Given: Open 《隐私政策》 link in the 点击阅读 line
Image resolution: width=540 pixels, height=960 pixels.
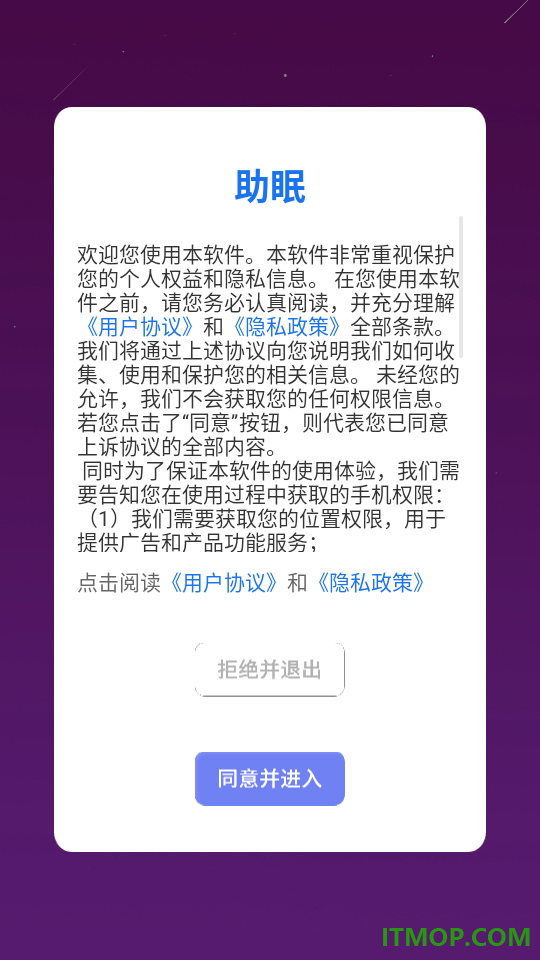Looking at the screenshot, I should click(x=371, y=583).
